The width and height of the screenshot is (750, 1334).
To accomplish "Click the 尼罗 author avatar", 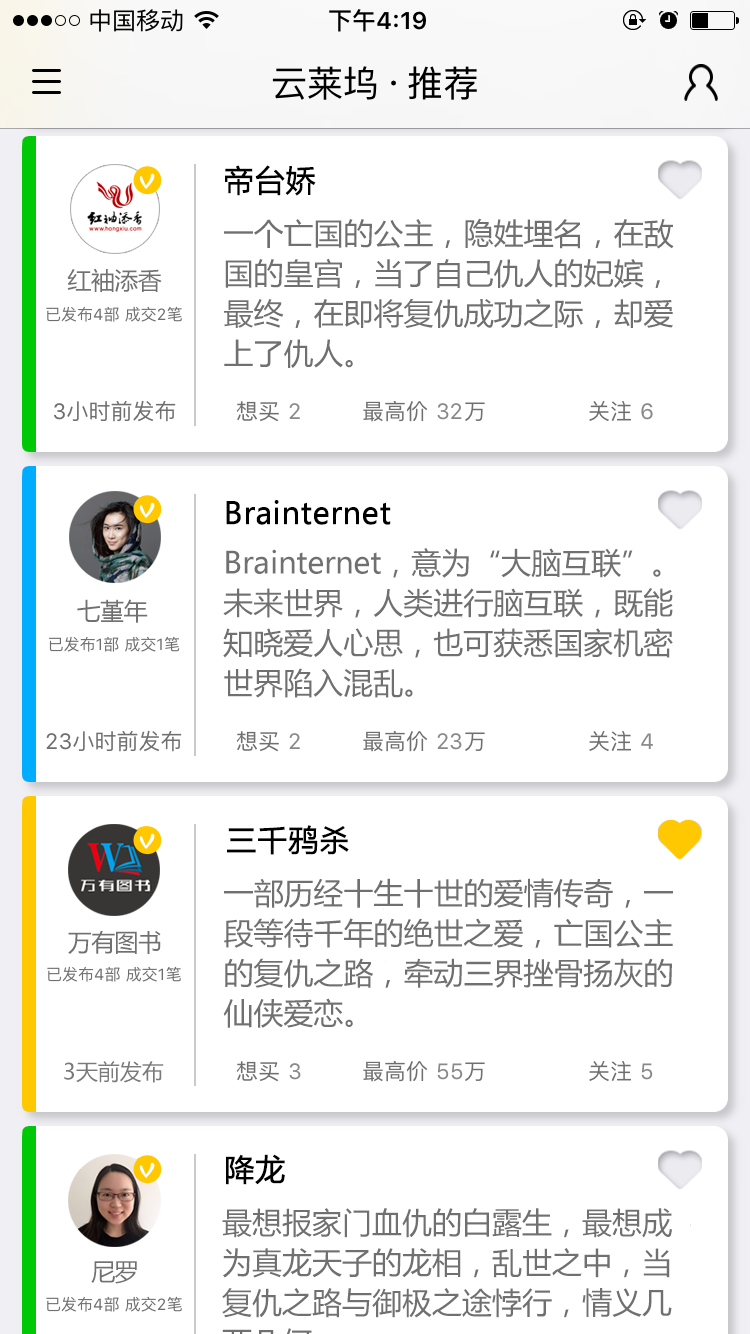I will pyautogui.click(x=113, y=1200).
